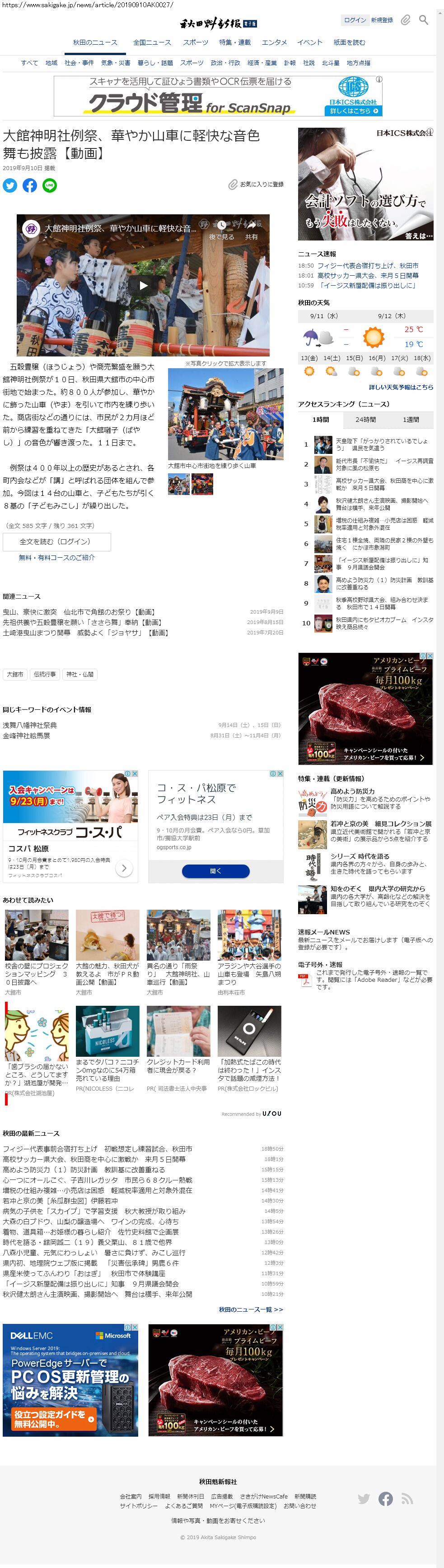Image resolution: width=444 pixels, height=1568 pixels.
Task: Play the 大館神明社例祭 video
Action: [143, 285]
